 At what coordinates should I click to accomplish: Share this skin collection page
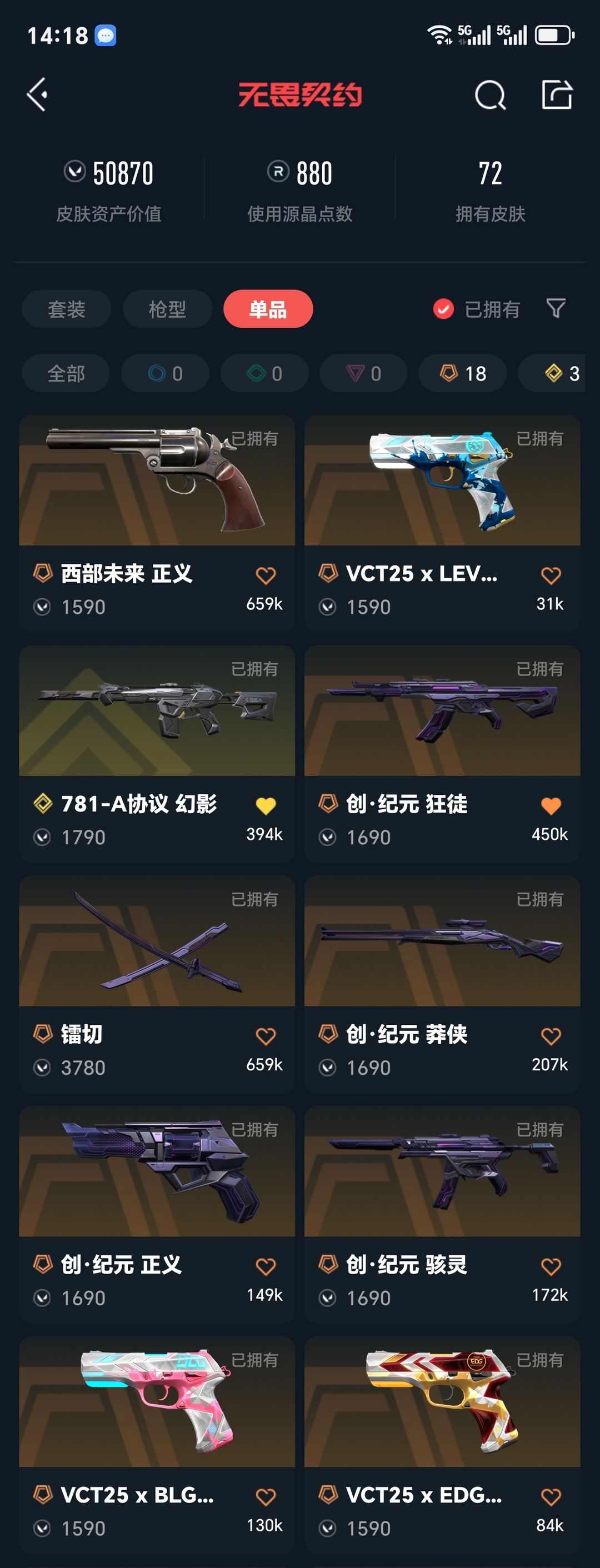[x=557, y=94]
